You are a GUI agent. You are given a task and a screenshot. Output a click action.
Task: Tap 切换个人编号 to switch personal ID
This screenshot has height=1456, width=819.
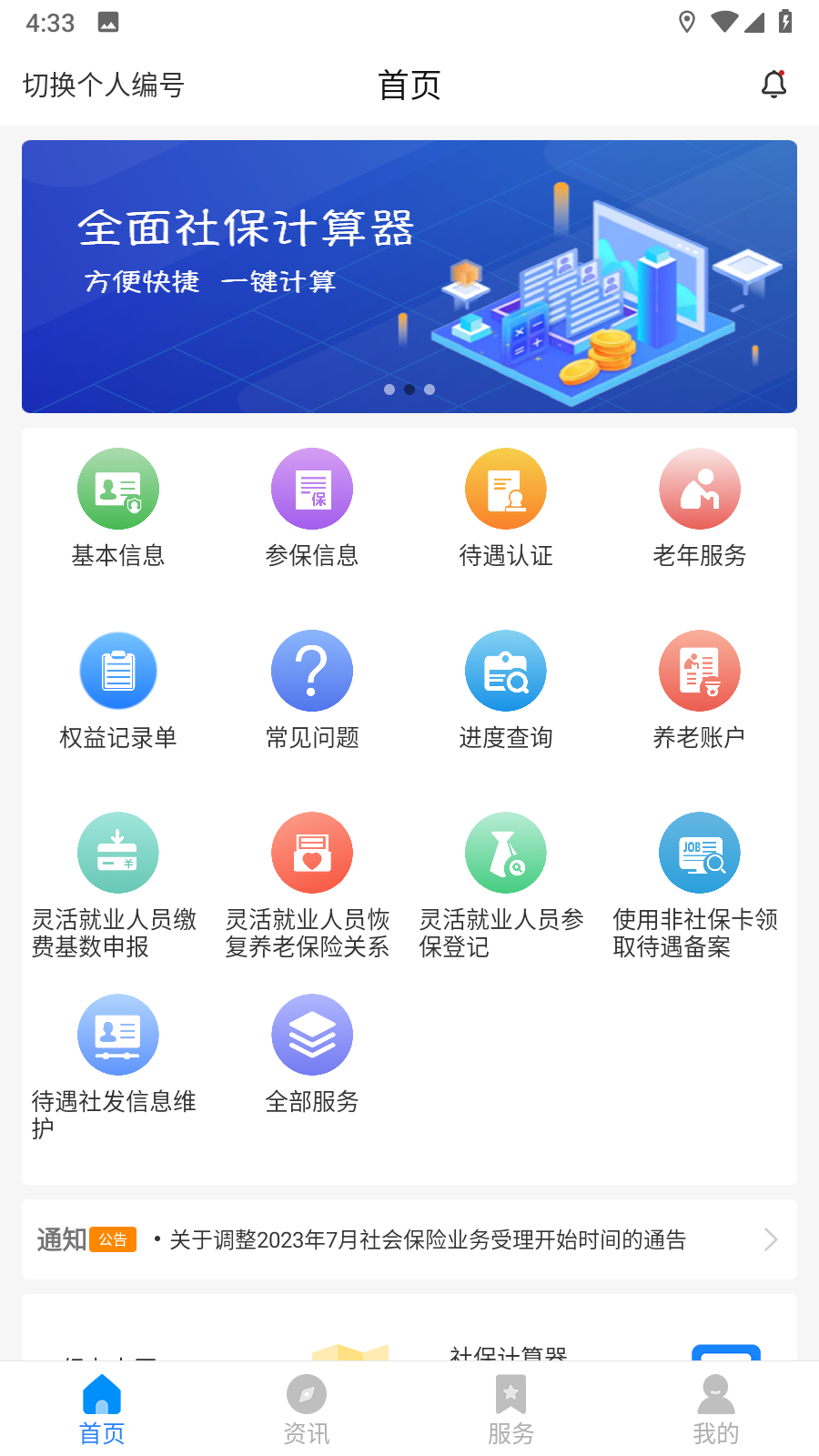[x=103, y=85]
